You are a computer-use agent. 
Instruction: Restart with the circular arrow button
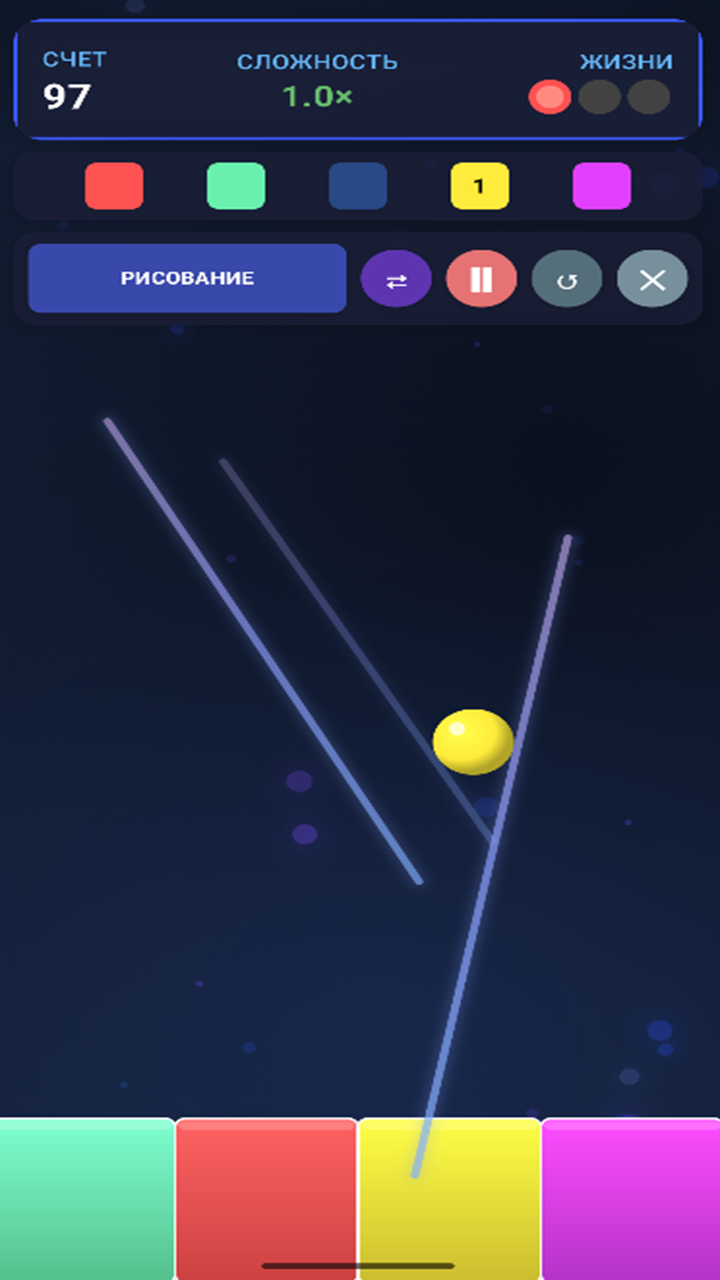(x=567, y=279)
